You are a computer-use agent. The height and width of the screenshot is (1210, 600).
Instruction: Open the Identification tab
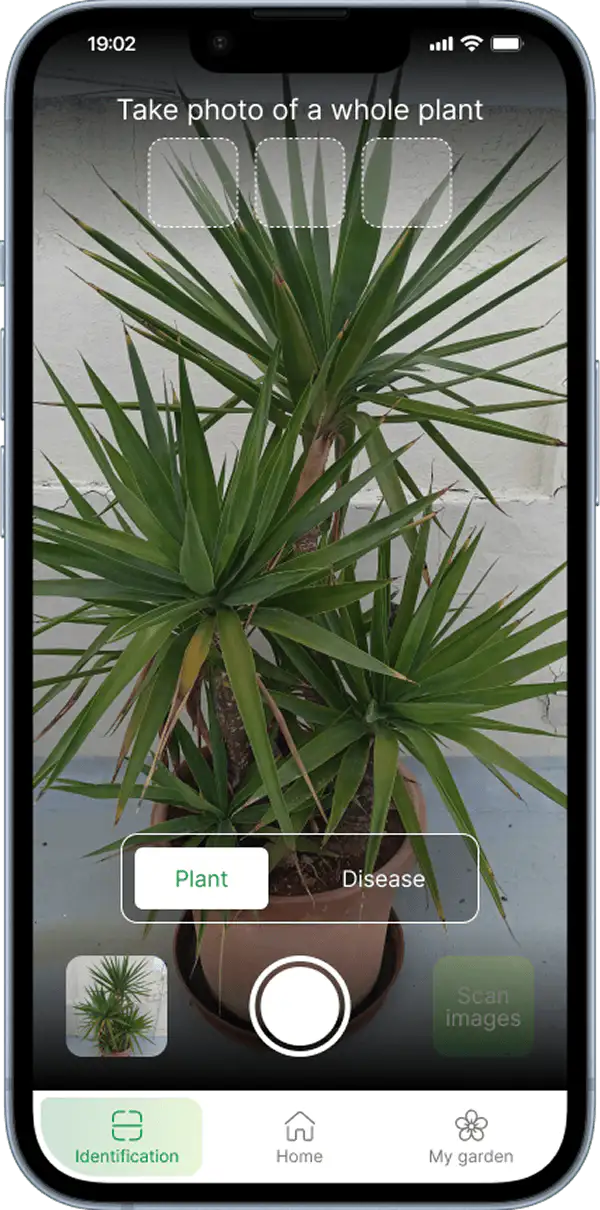(126, 1137)
